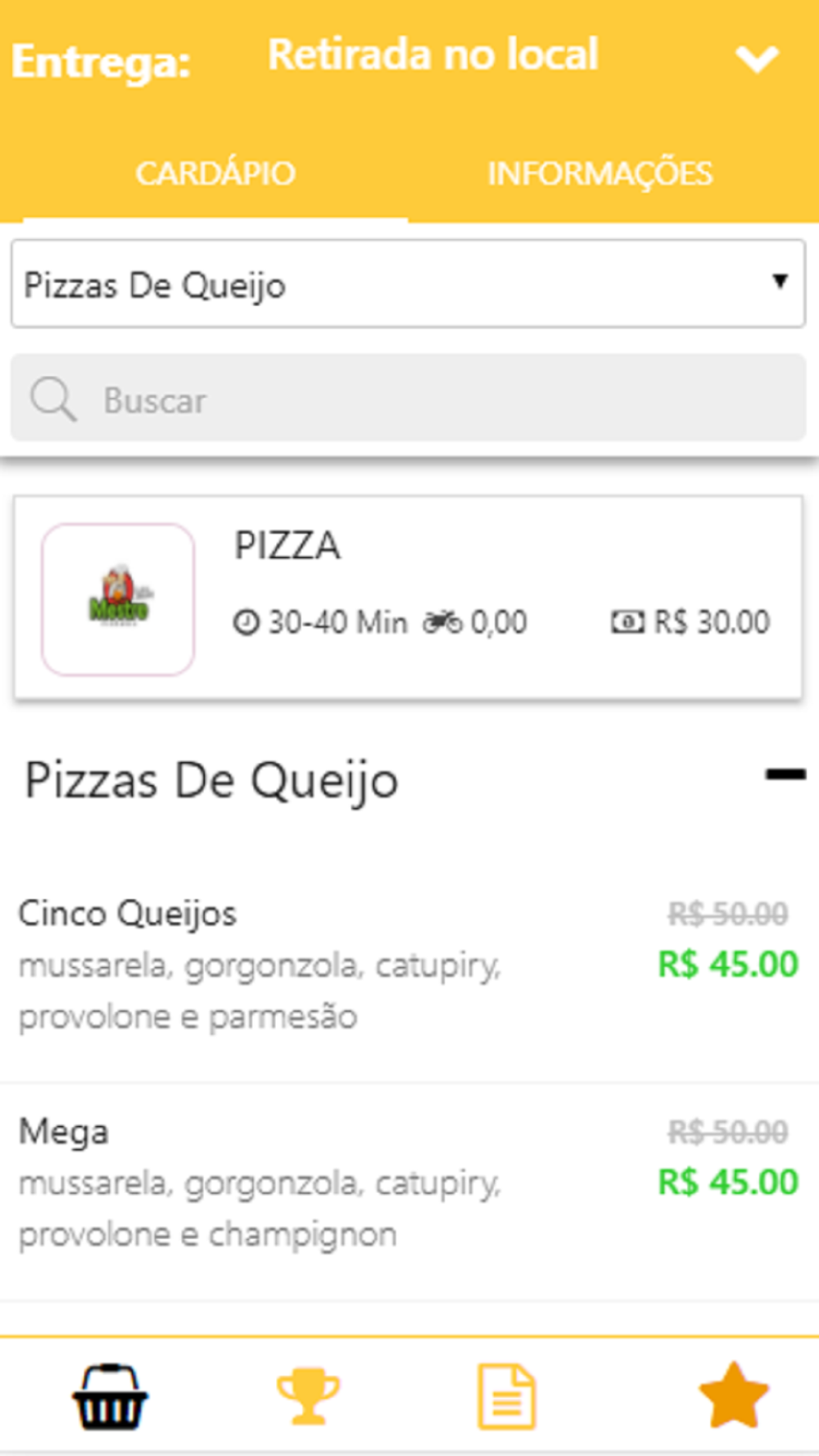Viewport: 819px width, 1456px height.
Task: Switch to the Informações tab
Action: pos(600,174)
